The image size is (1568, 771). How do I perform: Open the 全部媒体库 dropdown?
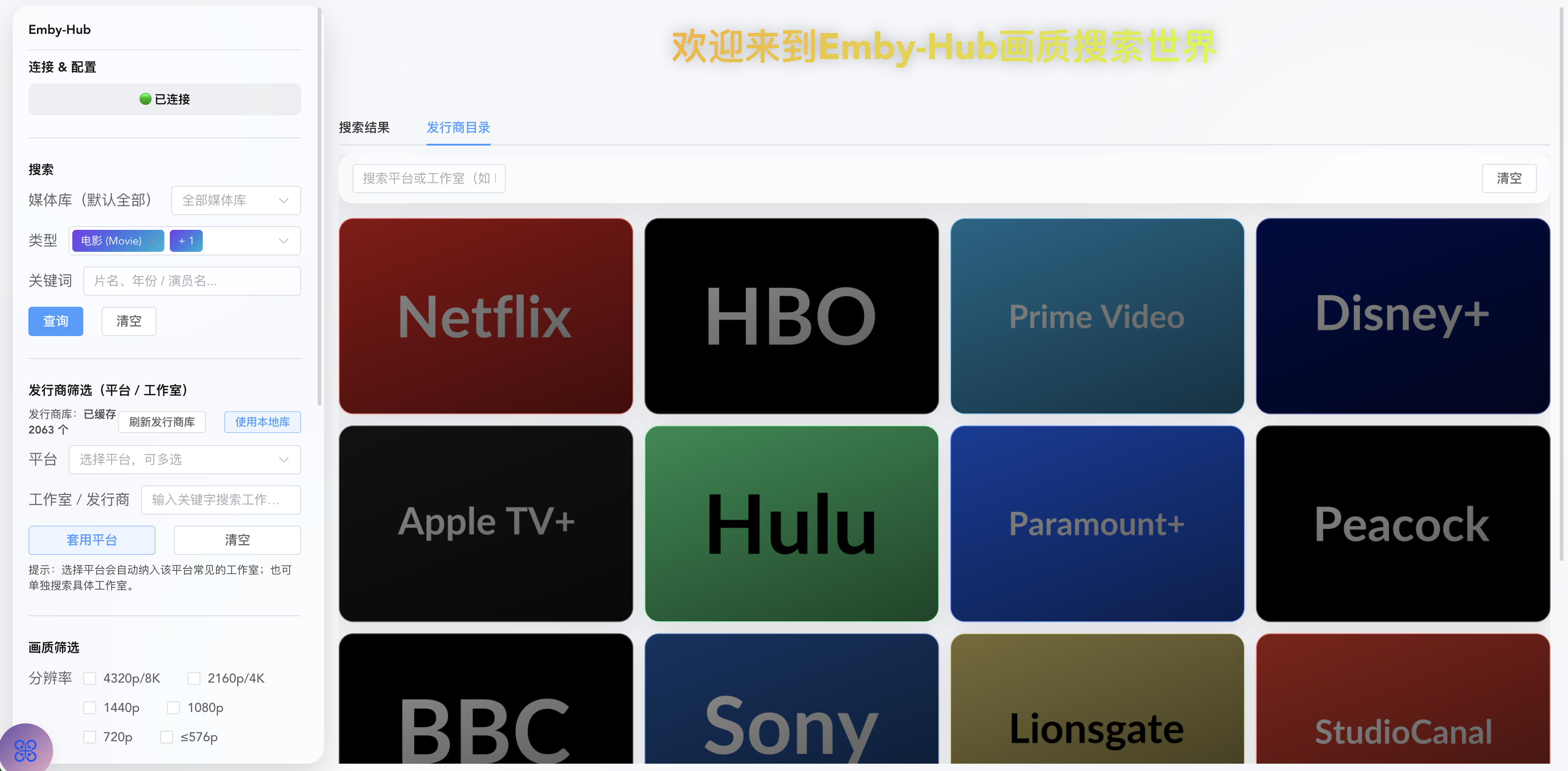click(x=236, y=201)
